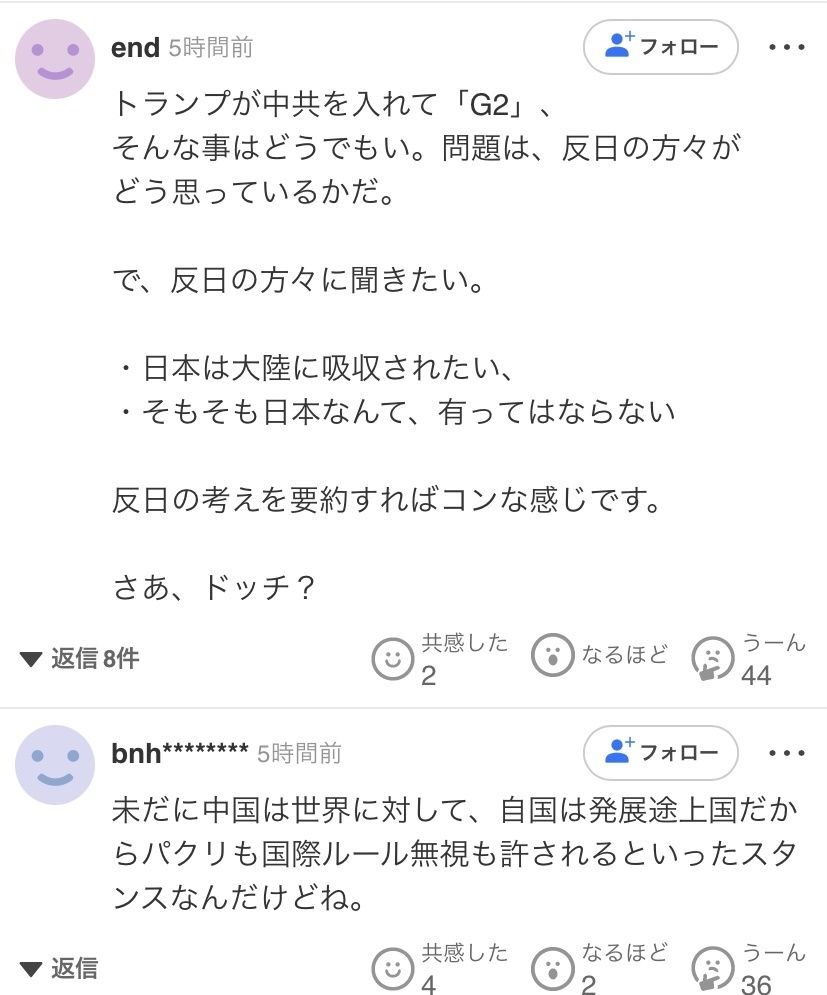
Task: Open overflow menu on end's comment
Action: pyautogui.click(x=786, y=46)
